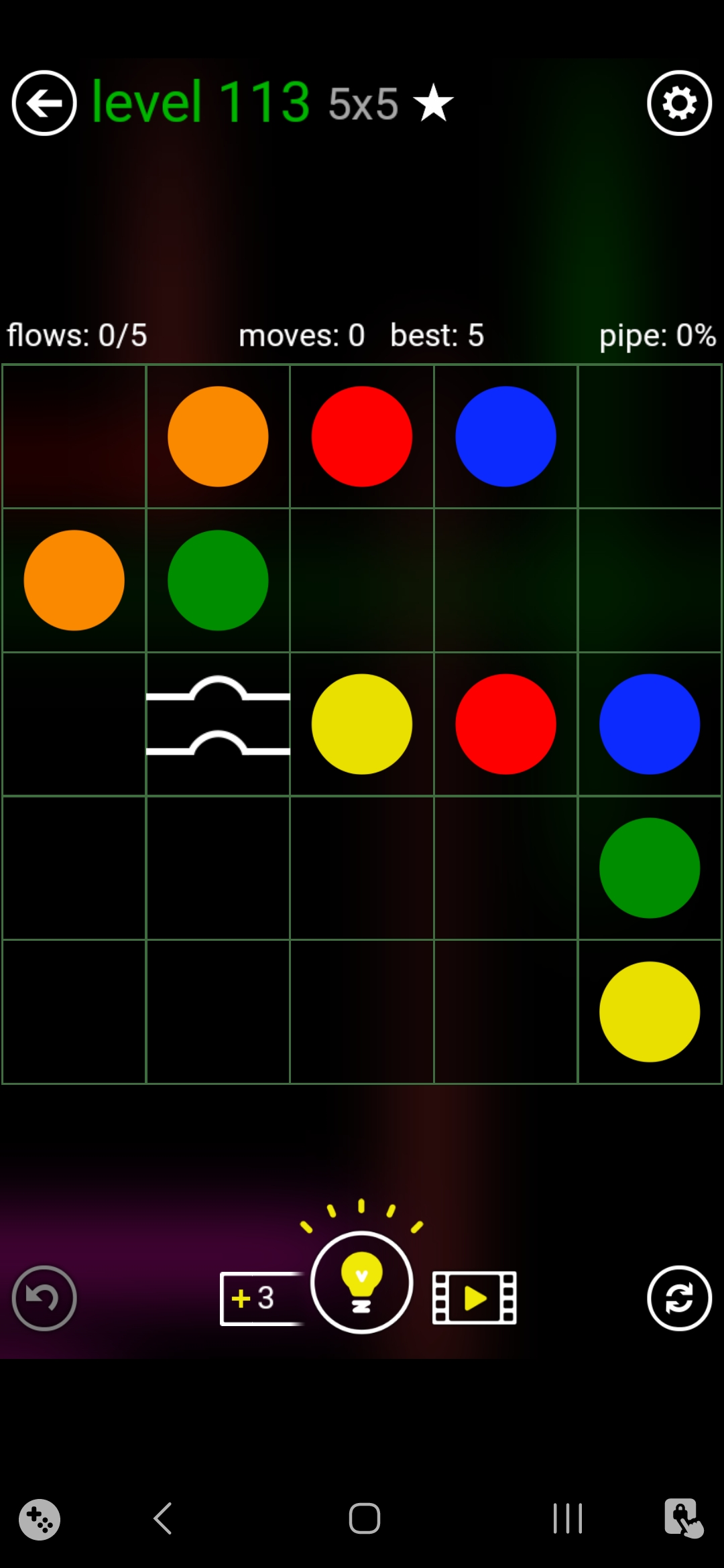Viewport: 724px width, 1568px height.
Task: Tap the system home button
Action: (364, 1518)
